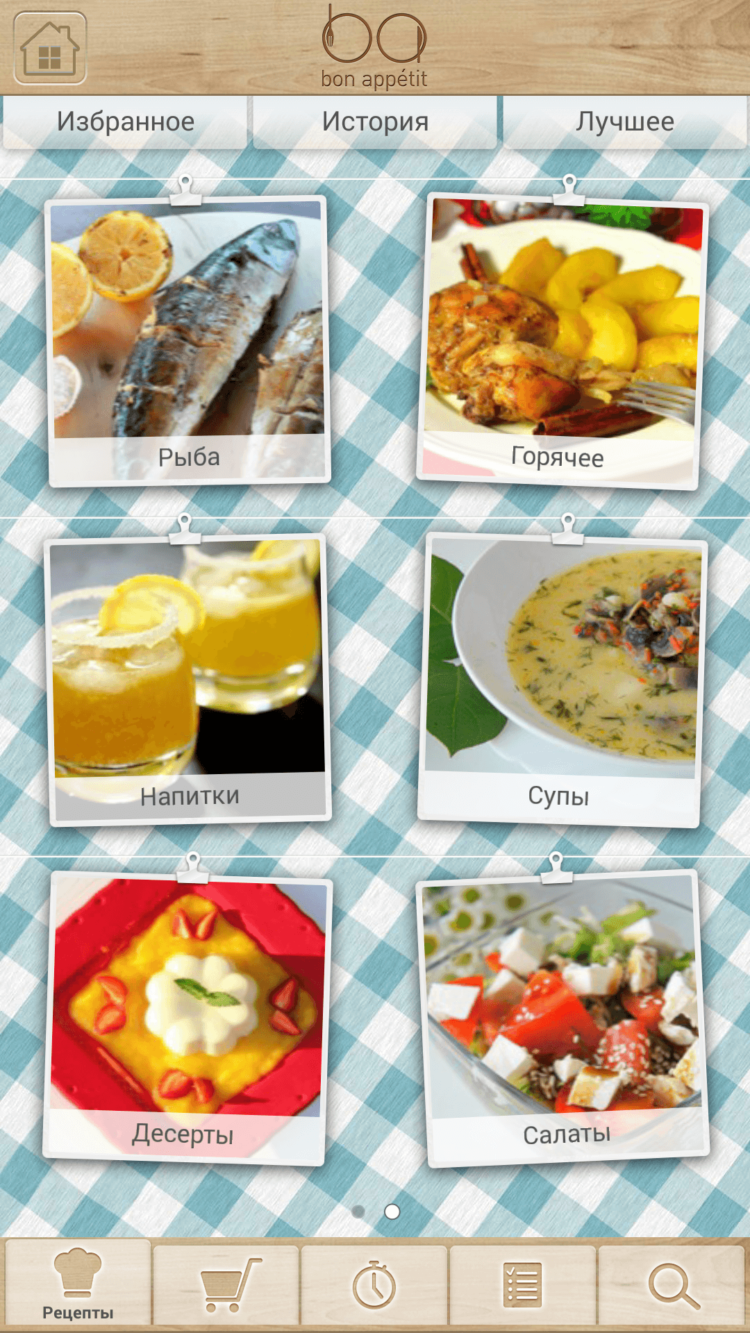Select the Лучшее tab
Image resolution: width=750 pixels, height=1333 pixels.
pos(625,122)
